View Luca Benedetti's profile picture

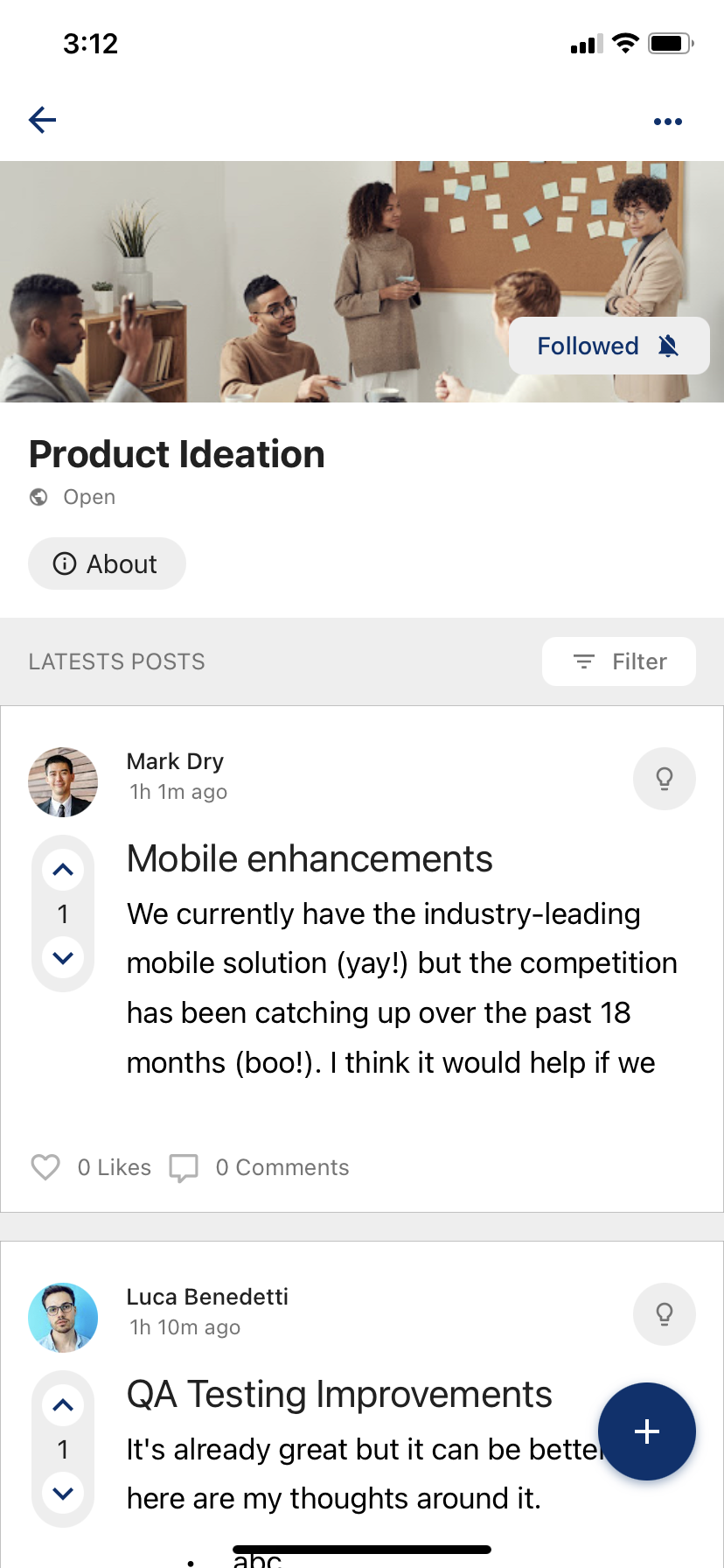tap(63, 1318)
